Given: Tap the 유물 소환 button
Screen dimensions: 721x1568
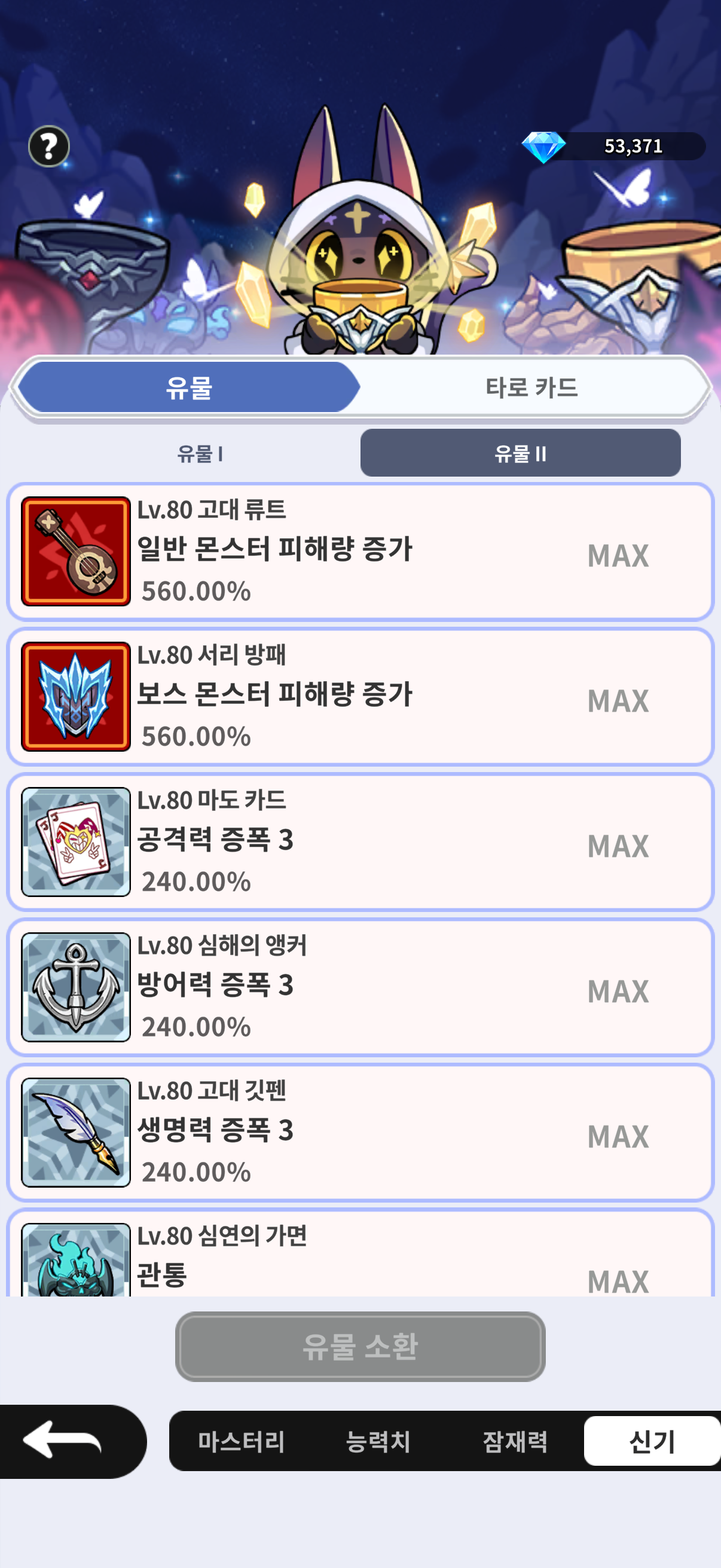Looking at the screenshot, I should click(359, 1346).
